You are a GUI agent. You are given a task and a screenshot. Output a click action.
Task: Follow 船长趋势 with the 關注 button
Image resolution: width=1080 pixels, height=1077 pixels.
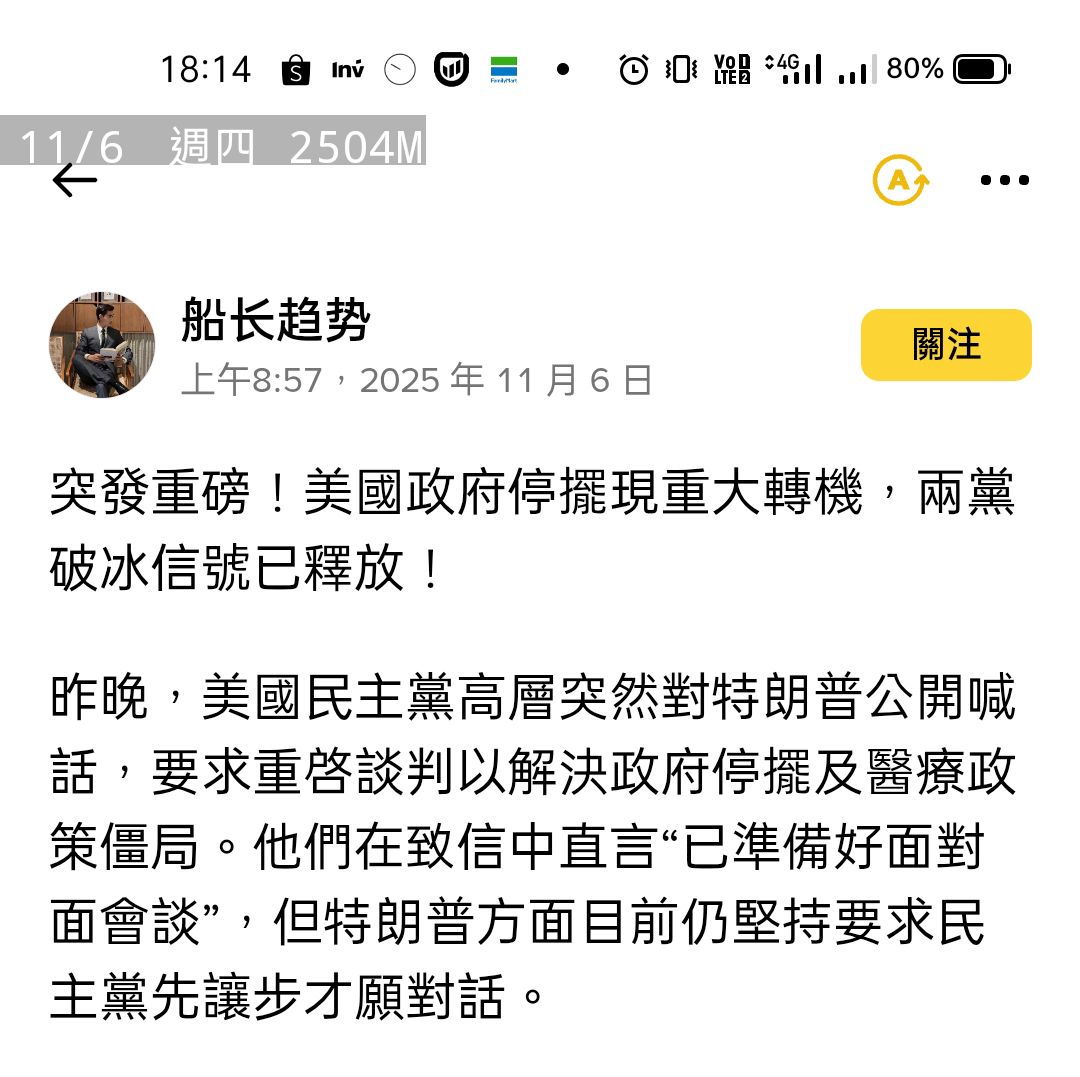point(945,345)
